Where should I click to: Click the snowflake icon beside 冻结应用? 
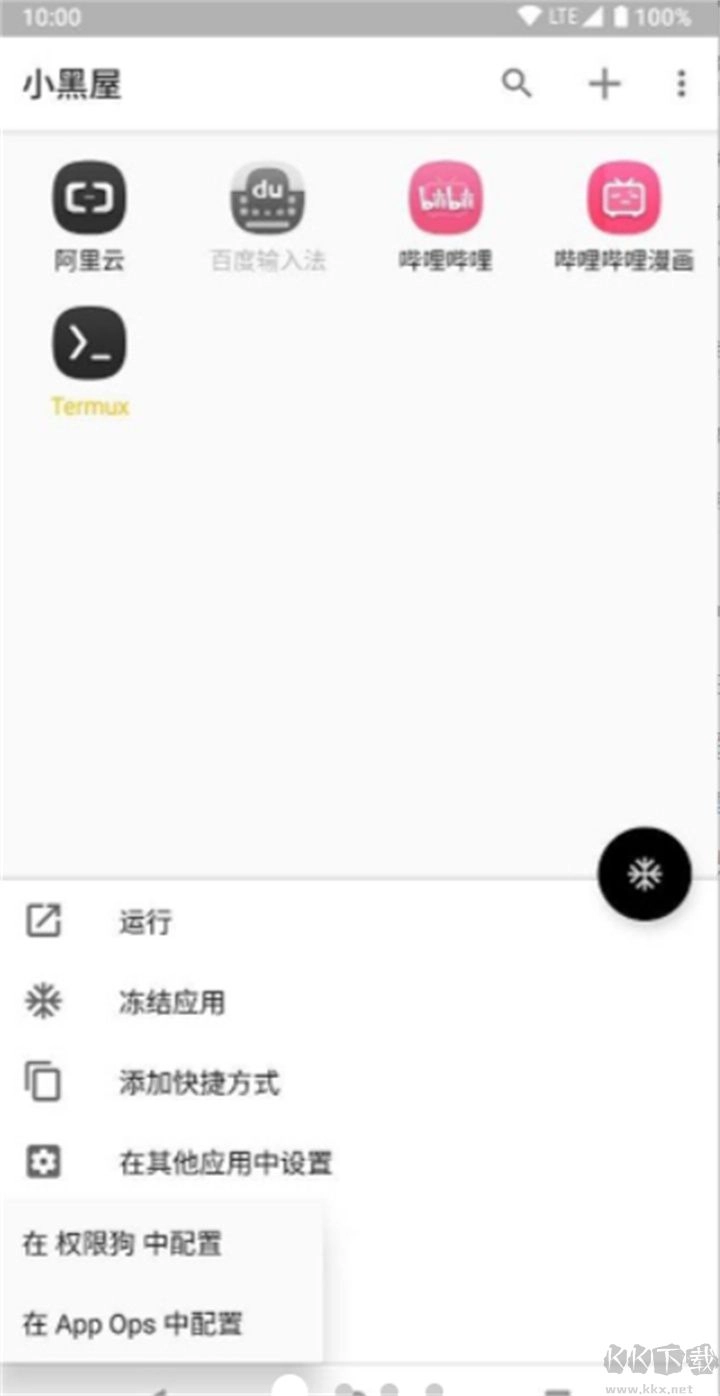coord(43,1002)
